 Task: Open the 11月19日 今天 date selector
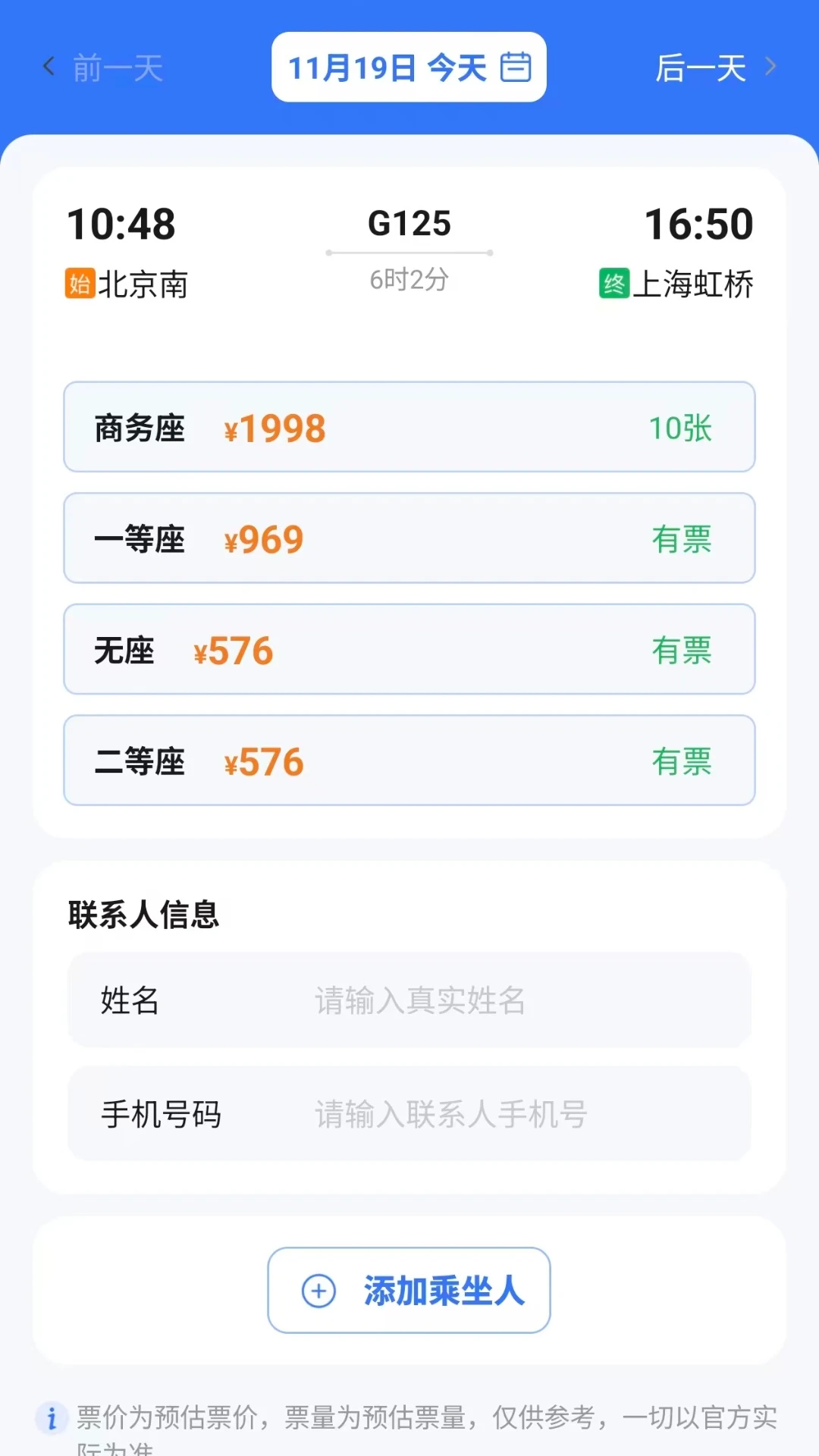(383, 67)
